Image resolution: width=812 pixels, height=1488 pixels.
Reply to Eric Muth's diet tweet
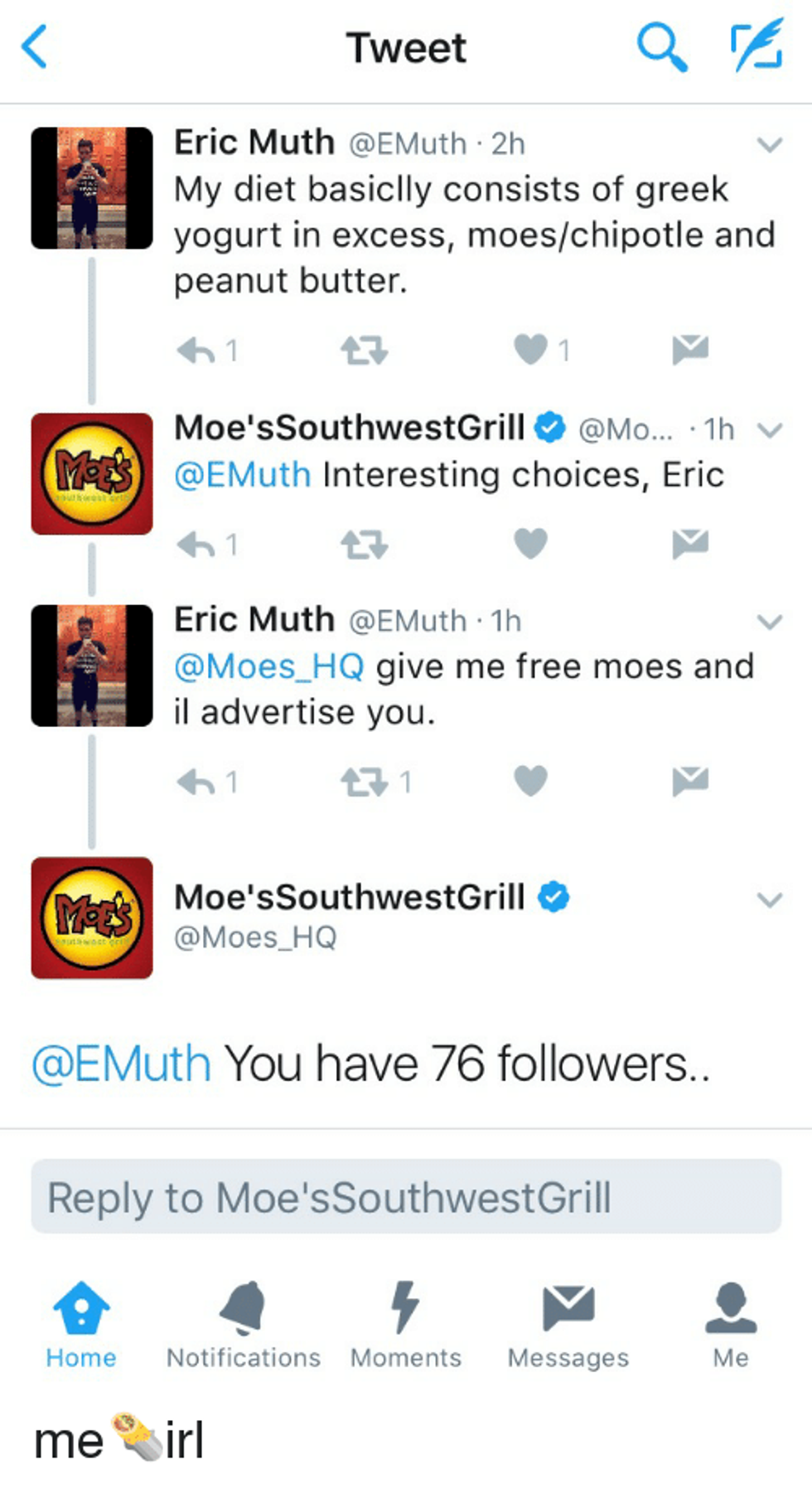click(x=196, y=351)
